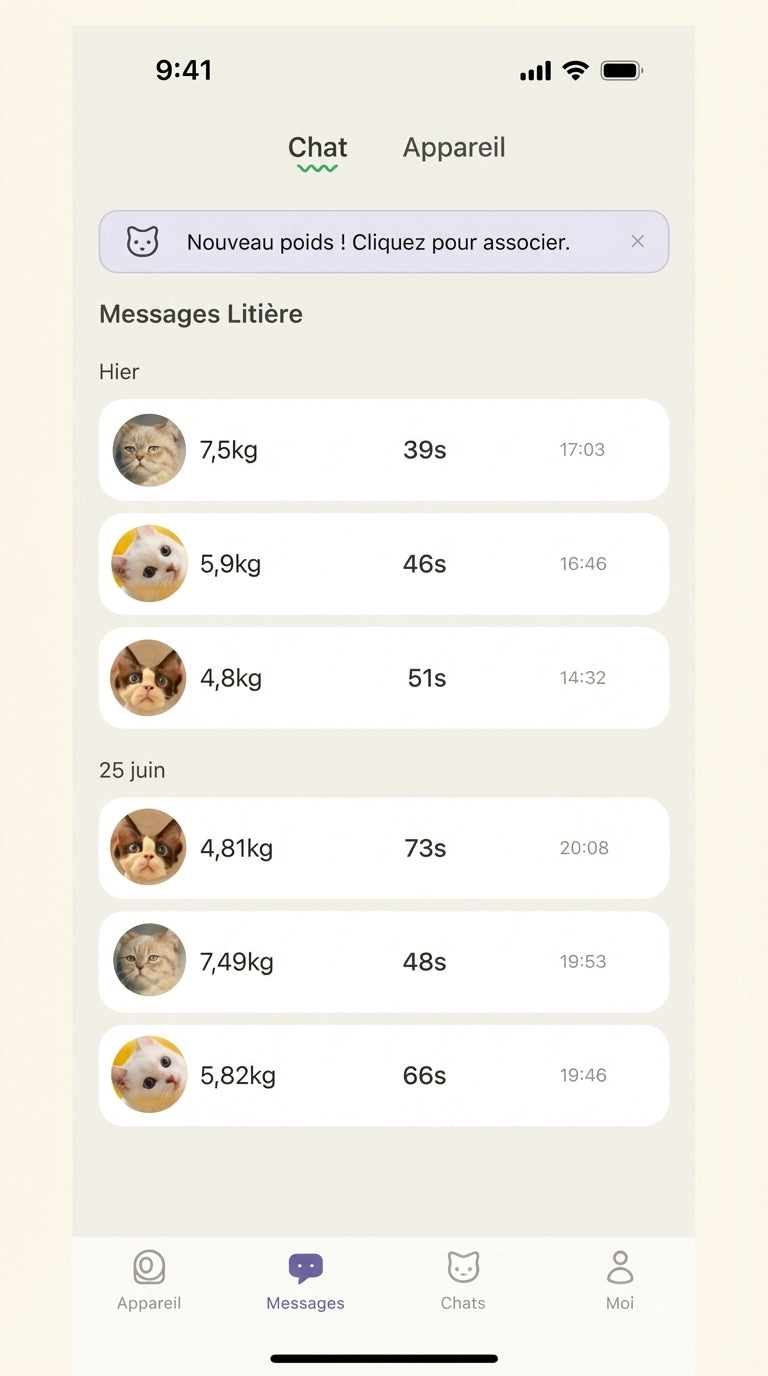The height and width of the screenshot is (1376, 768).
Task: Open the 7,49kg record at 19:53
Action: tap(384, 962)
